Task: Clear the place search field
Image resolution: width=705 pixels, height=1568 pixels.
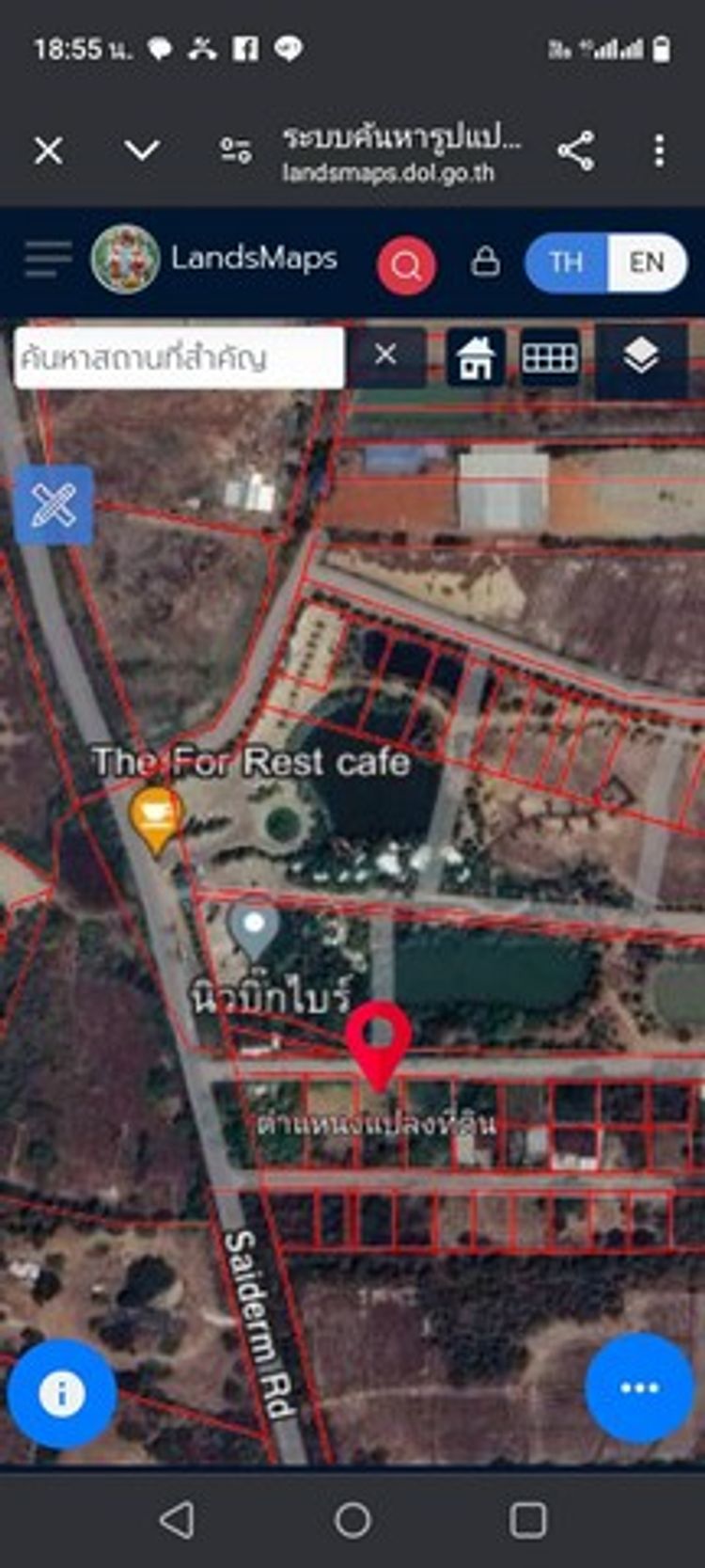Action: pos(385,356)
